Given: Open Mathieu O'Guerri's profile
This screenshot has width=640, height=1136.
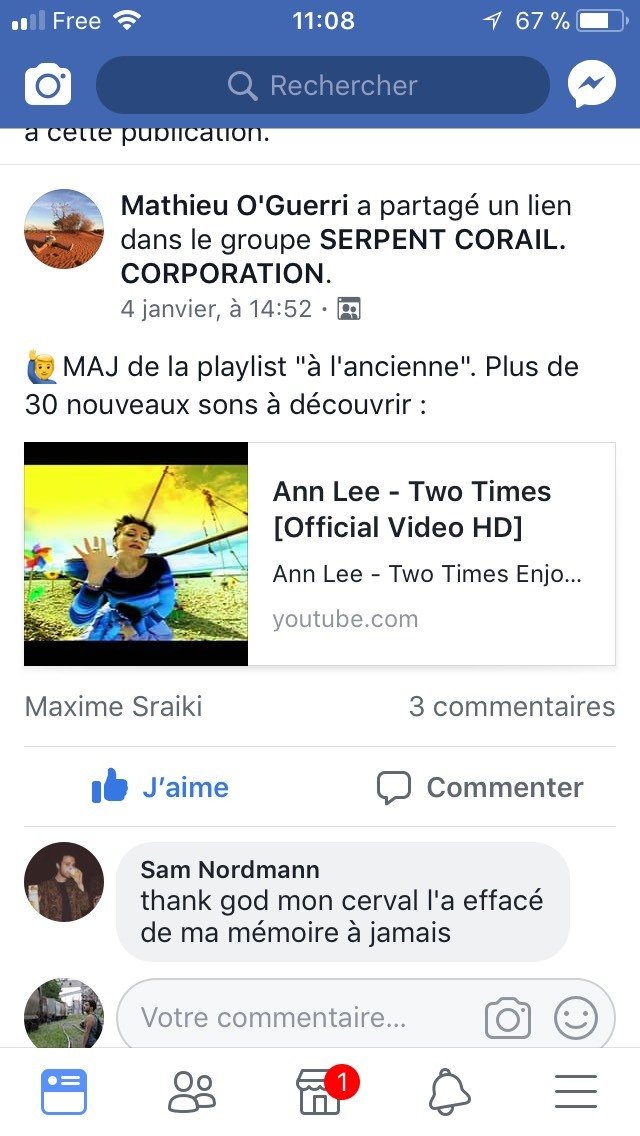Looking at the screenshot, I should pyautogui.click(x=234, y=206).
